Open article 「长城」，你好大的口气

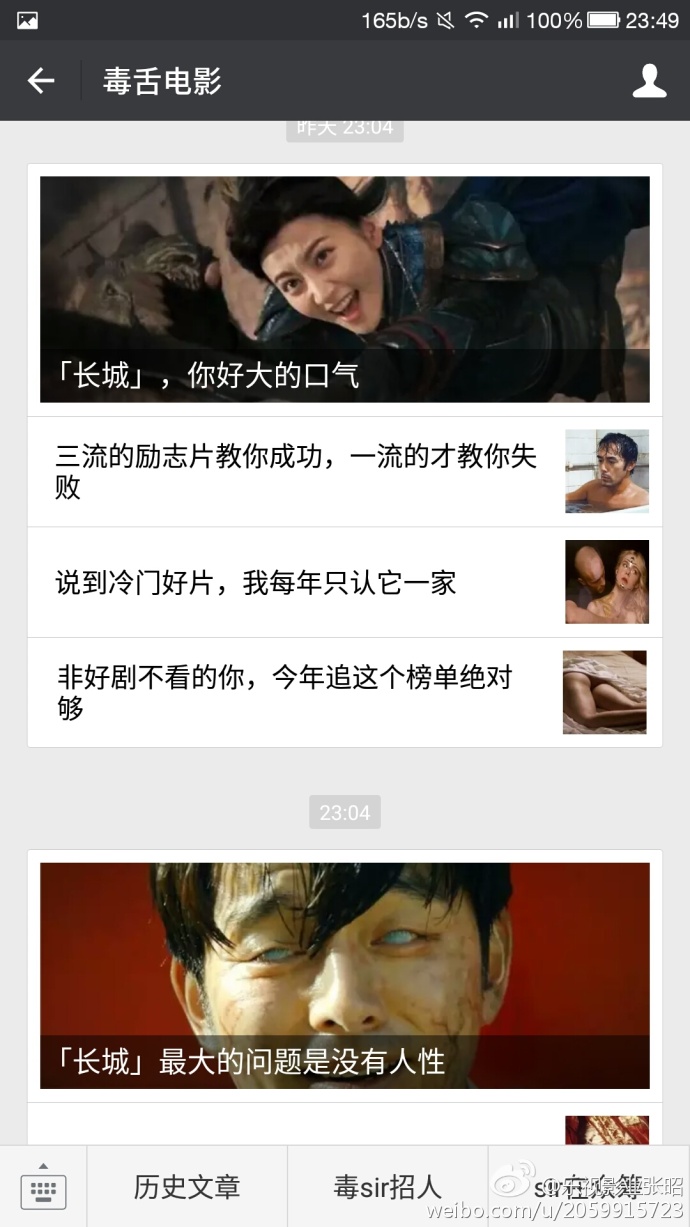click(x=344, y=290)
